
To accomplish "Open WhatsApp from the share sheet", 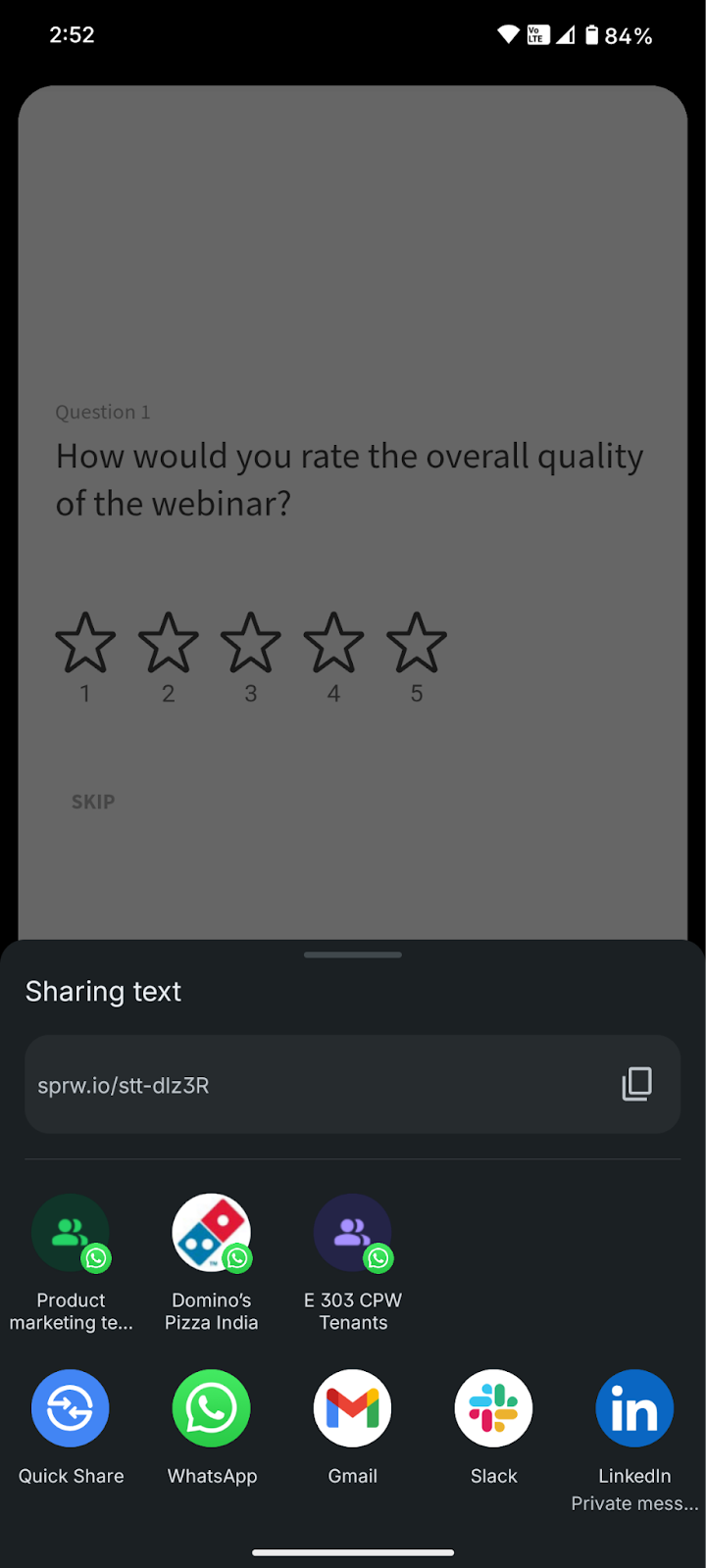I will pos(211,1407).
